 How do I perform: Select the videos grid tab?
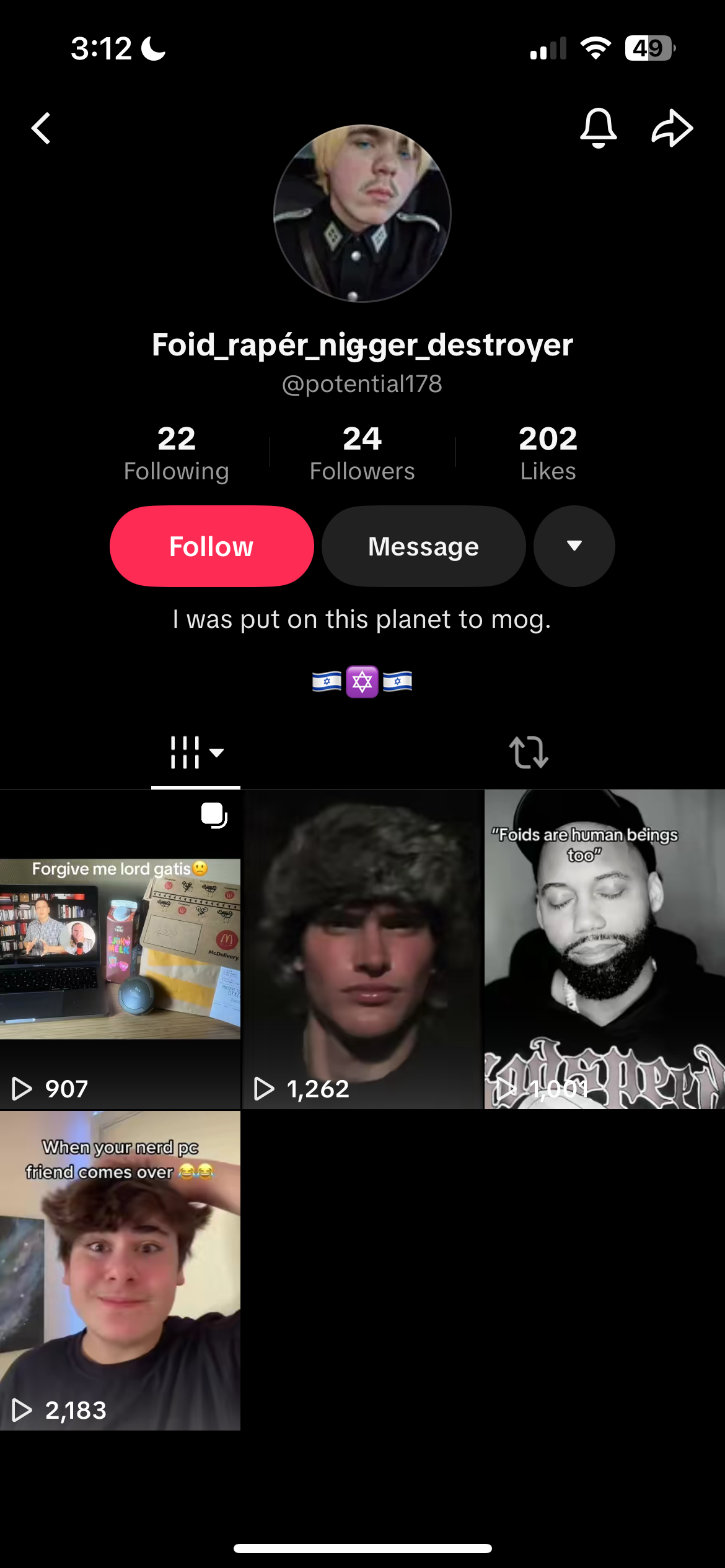tap(196, 752)
